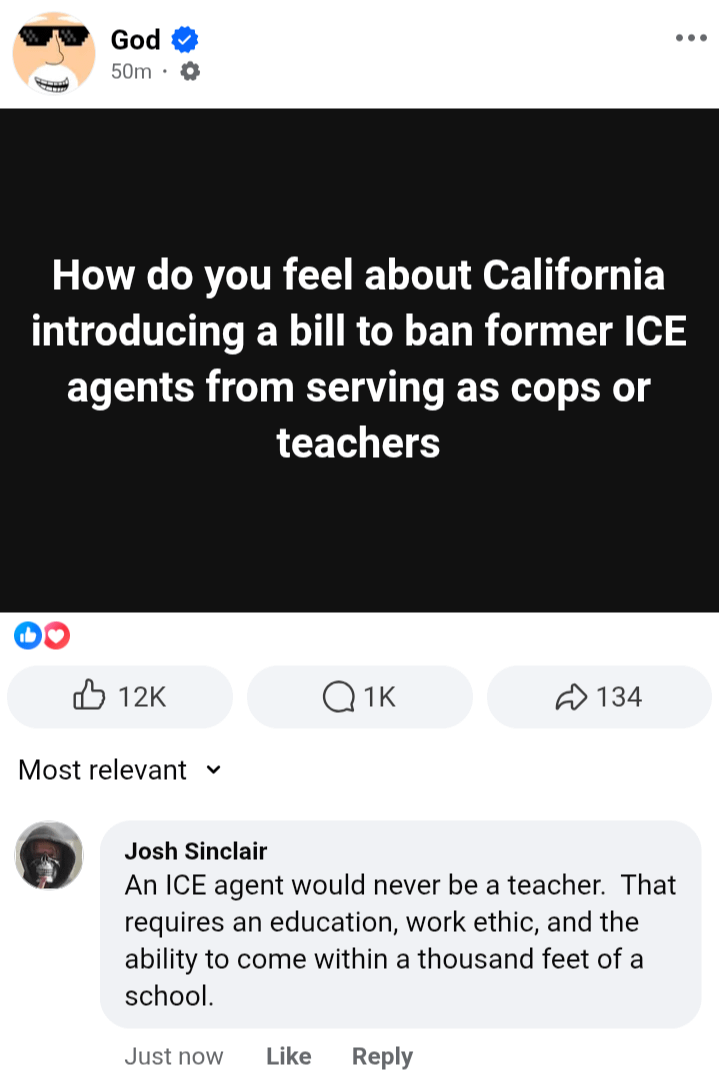The image size is (720, 1079).
Task: Like Josh Sinclair's comment
Action: pyautogui.click(x=289, y=1056)
